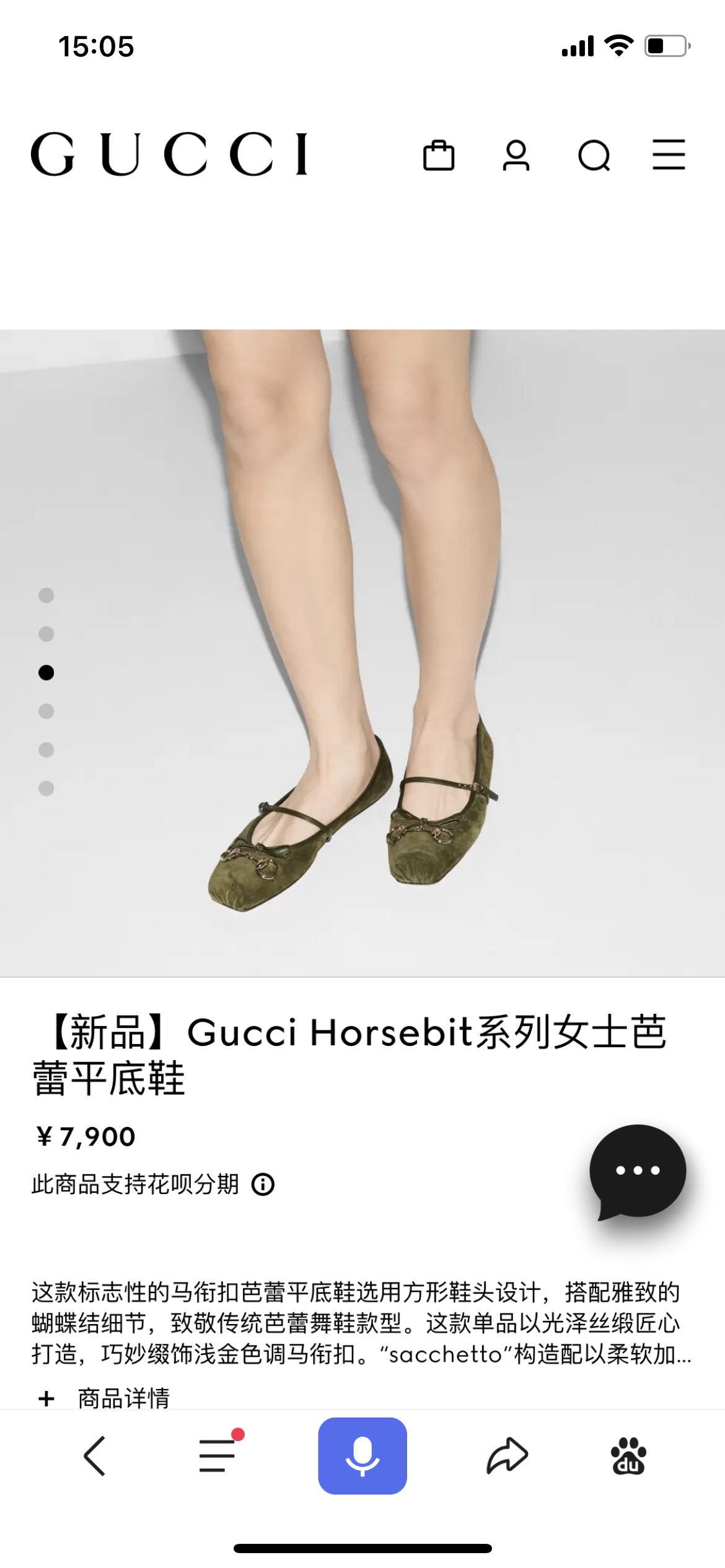Viewport: 725px width, 1568px height.
Task: Select the first carousel pagination dot
Action: click(x=45, y=596)
